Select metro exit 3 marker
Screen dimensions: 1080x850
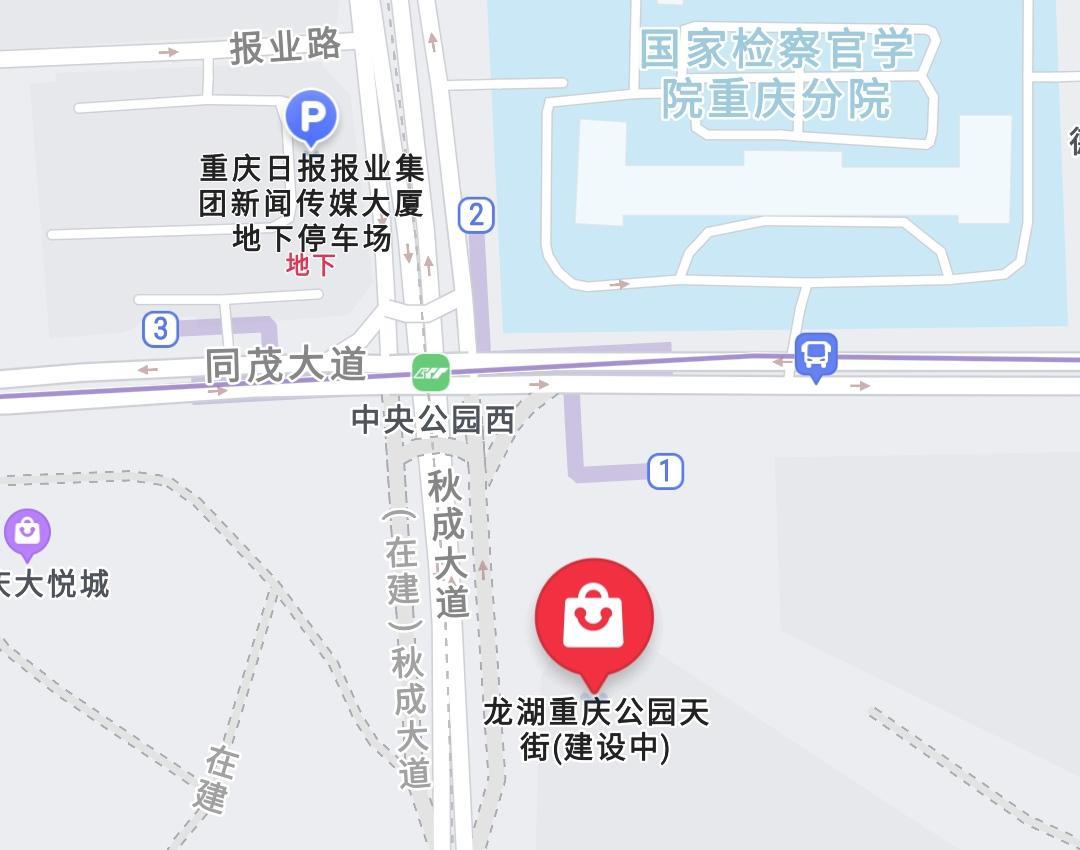[160, 329]
